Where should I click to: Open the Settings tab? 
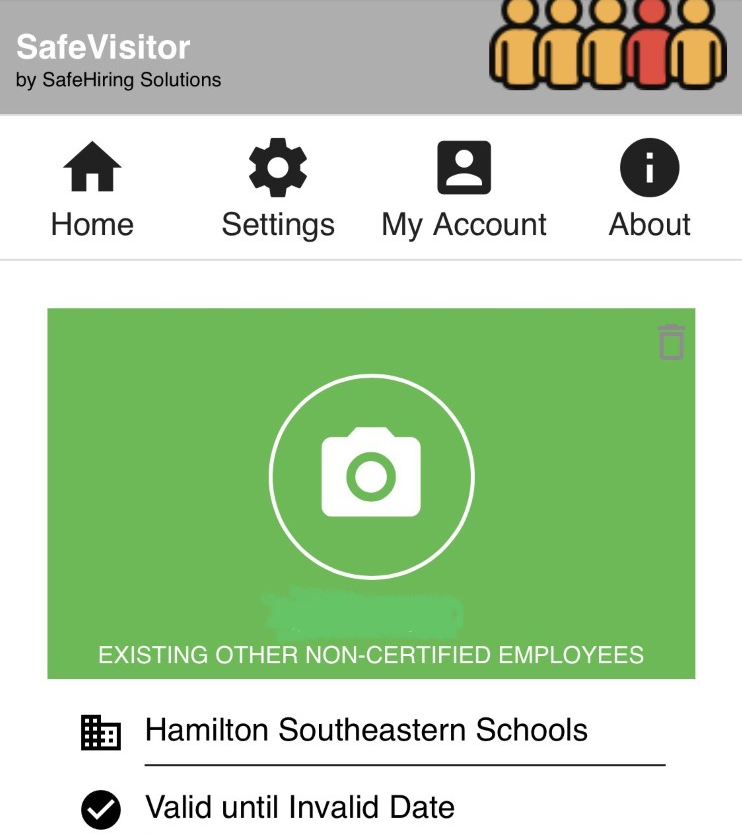click(278, 190)
